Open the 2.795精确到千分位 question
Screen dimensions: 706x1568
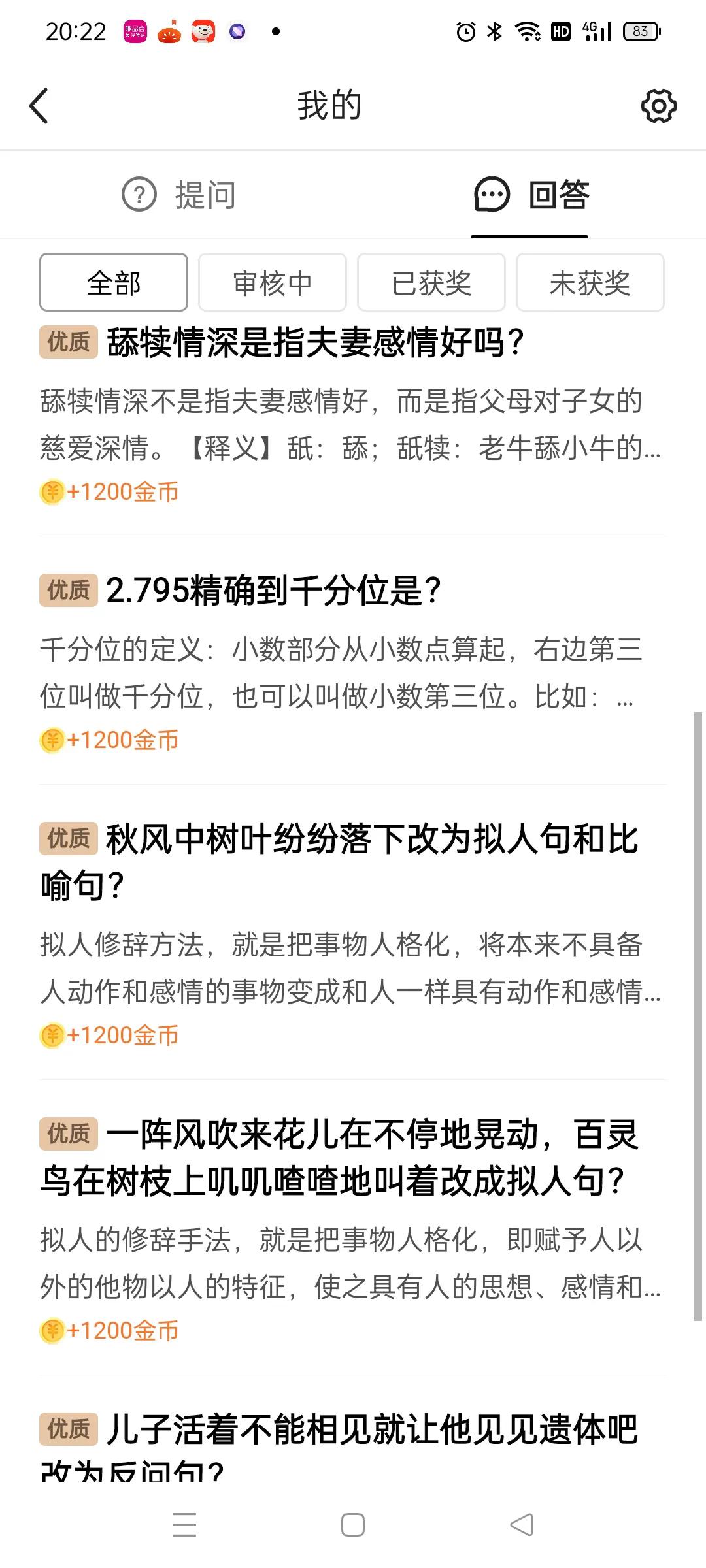[x=273, y=590]
